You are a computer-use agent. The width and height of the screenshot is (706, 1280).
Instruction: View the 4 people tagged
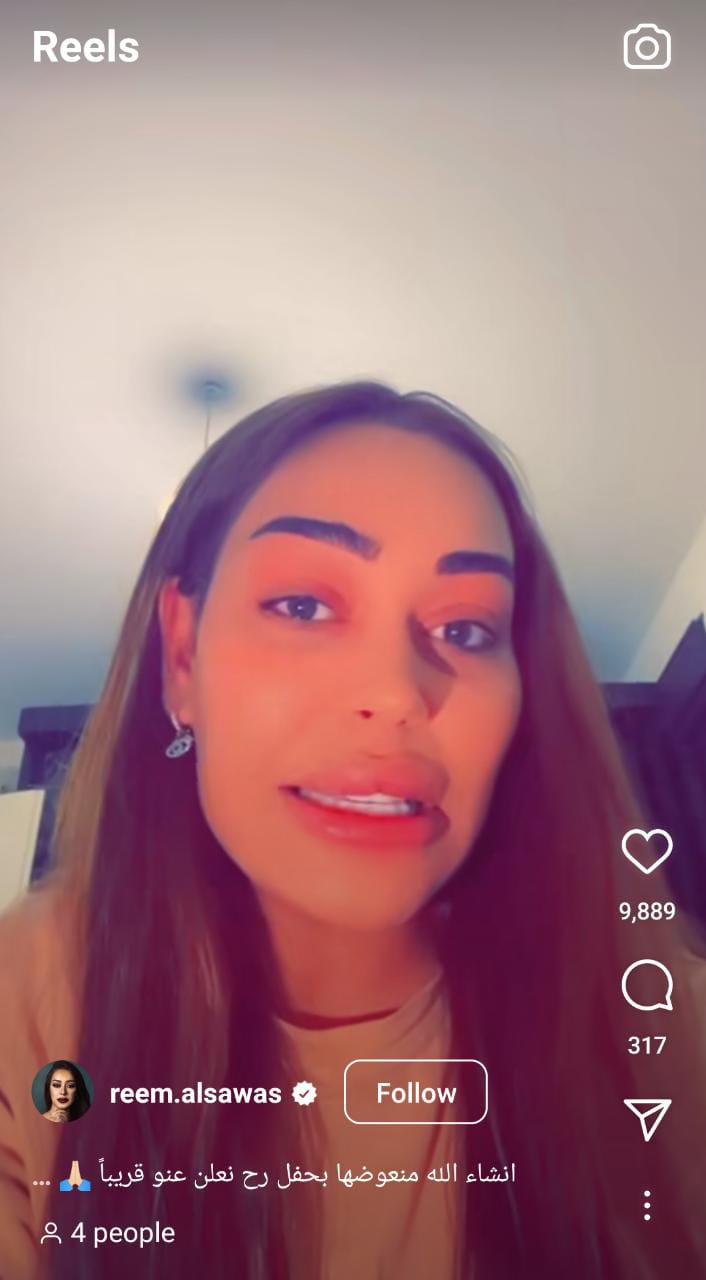pyautogui.click(x=108, y=1233)
